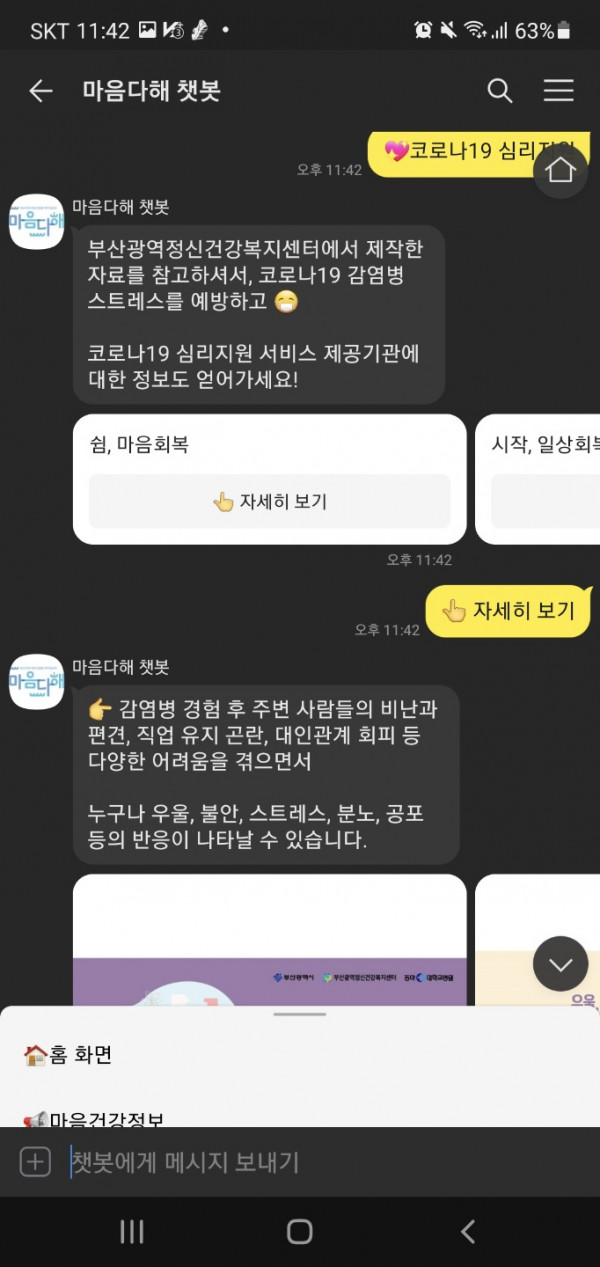The width and height of the screenshot is (600, 1267).
Task: Tap the system back button
Action: [x=467, y=1231]
